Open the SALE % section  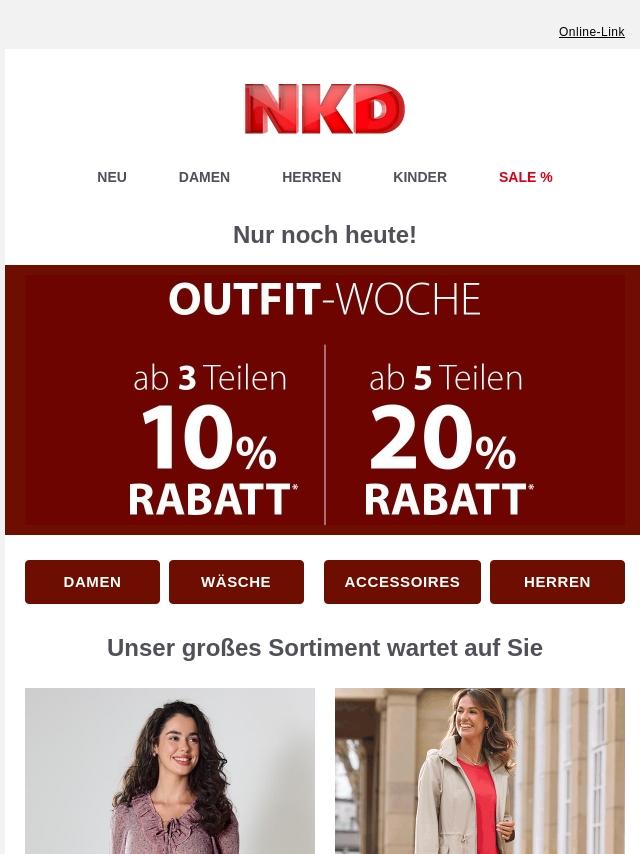(x=525, y=177)
